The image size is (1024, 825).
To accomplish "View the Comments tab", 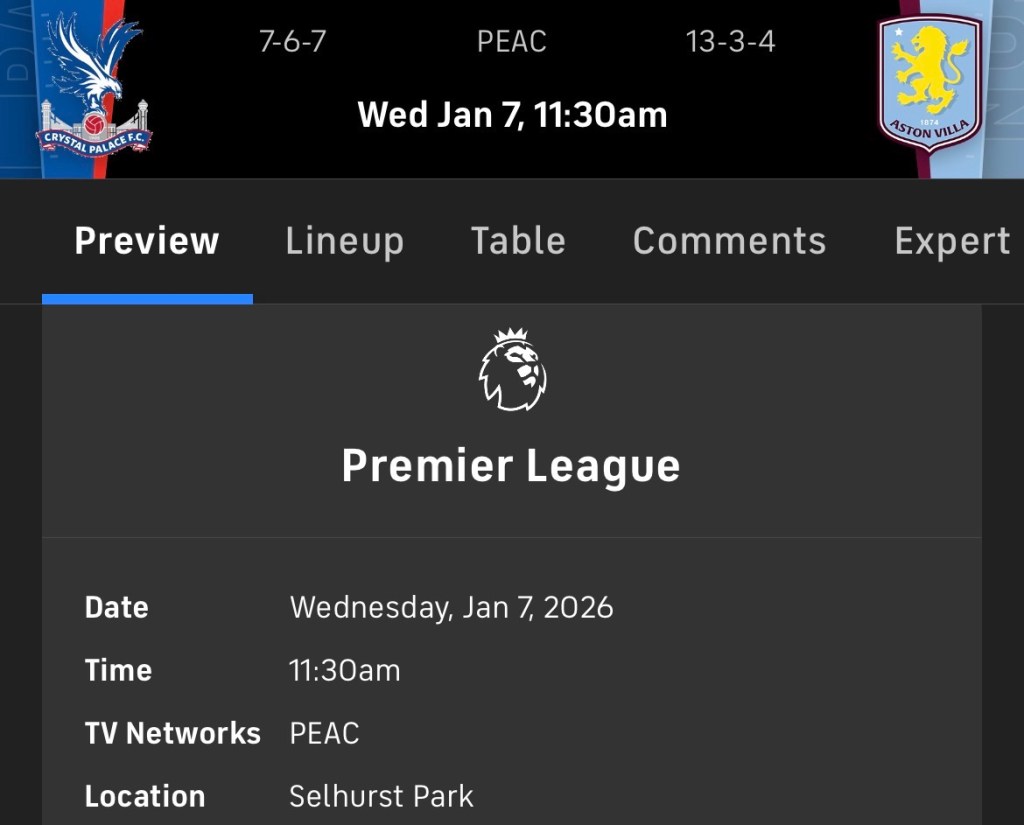I will (x=729, y=241).
